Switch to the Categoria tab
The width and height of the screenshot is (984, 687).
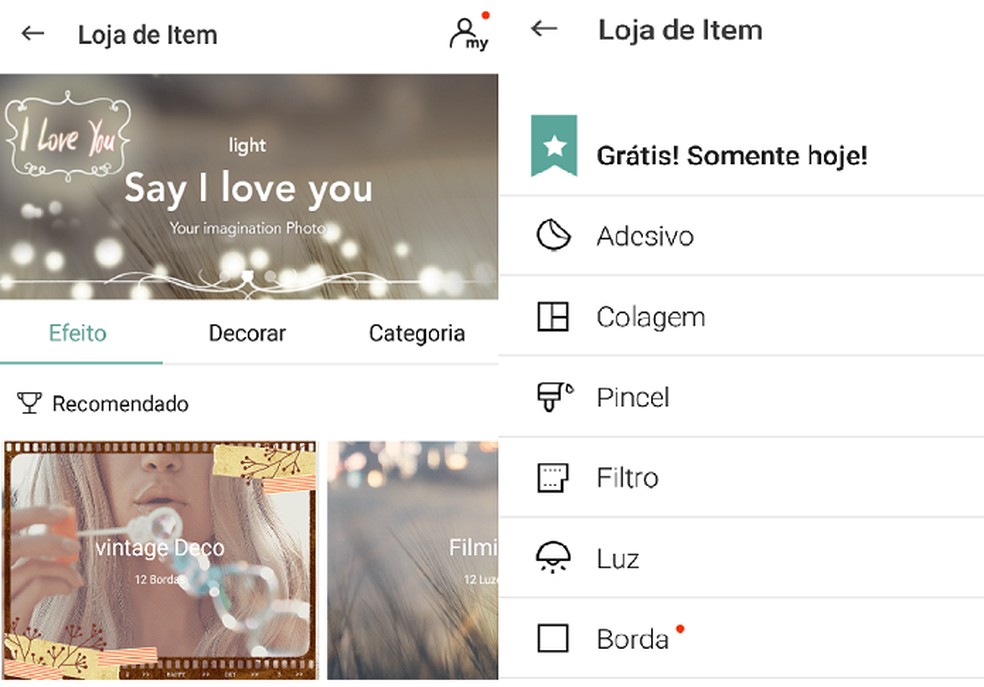[x=416, y=333]
